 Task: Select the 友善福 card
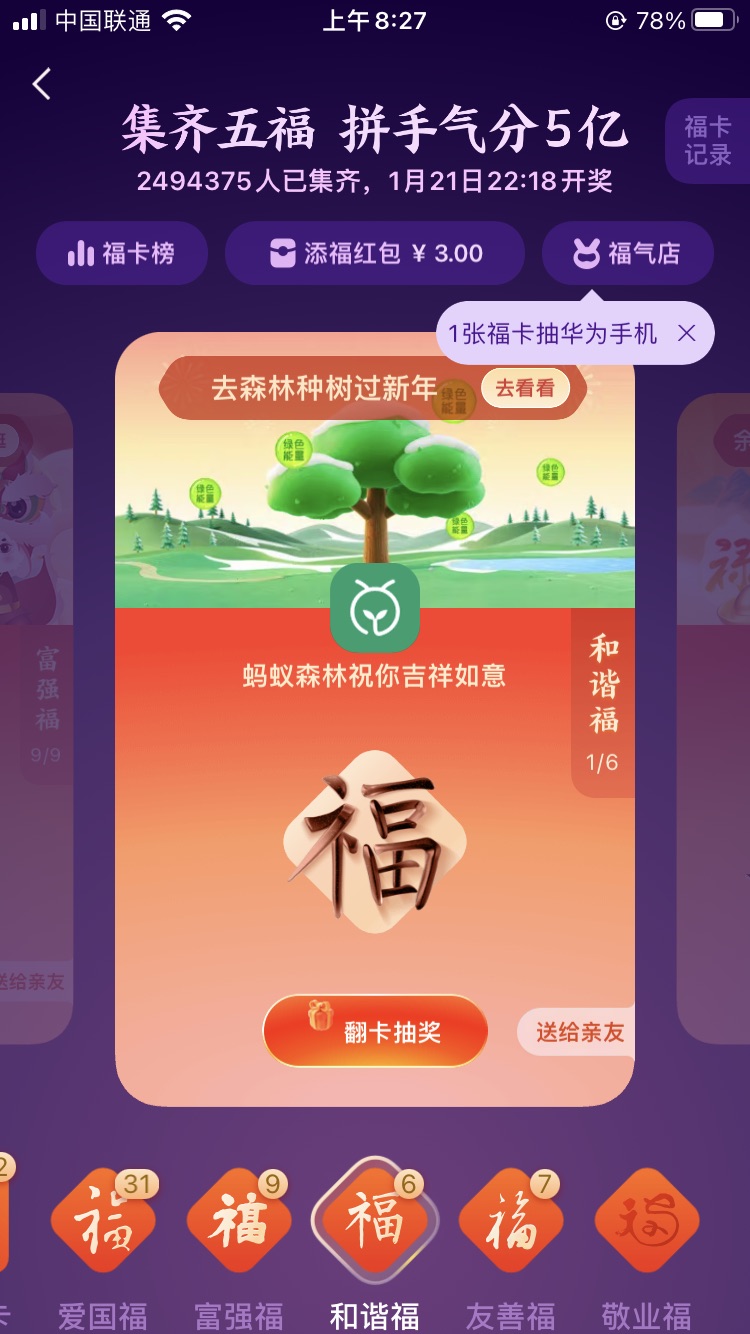pos(511,1224)
